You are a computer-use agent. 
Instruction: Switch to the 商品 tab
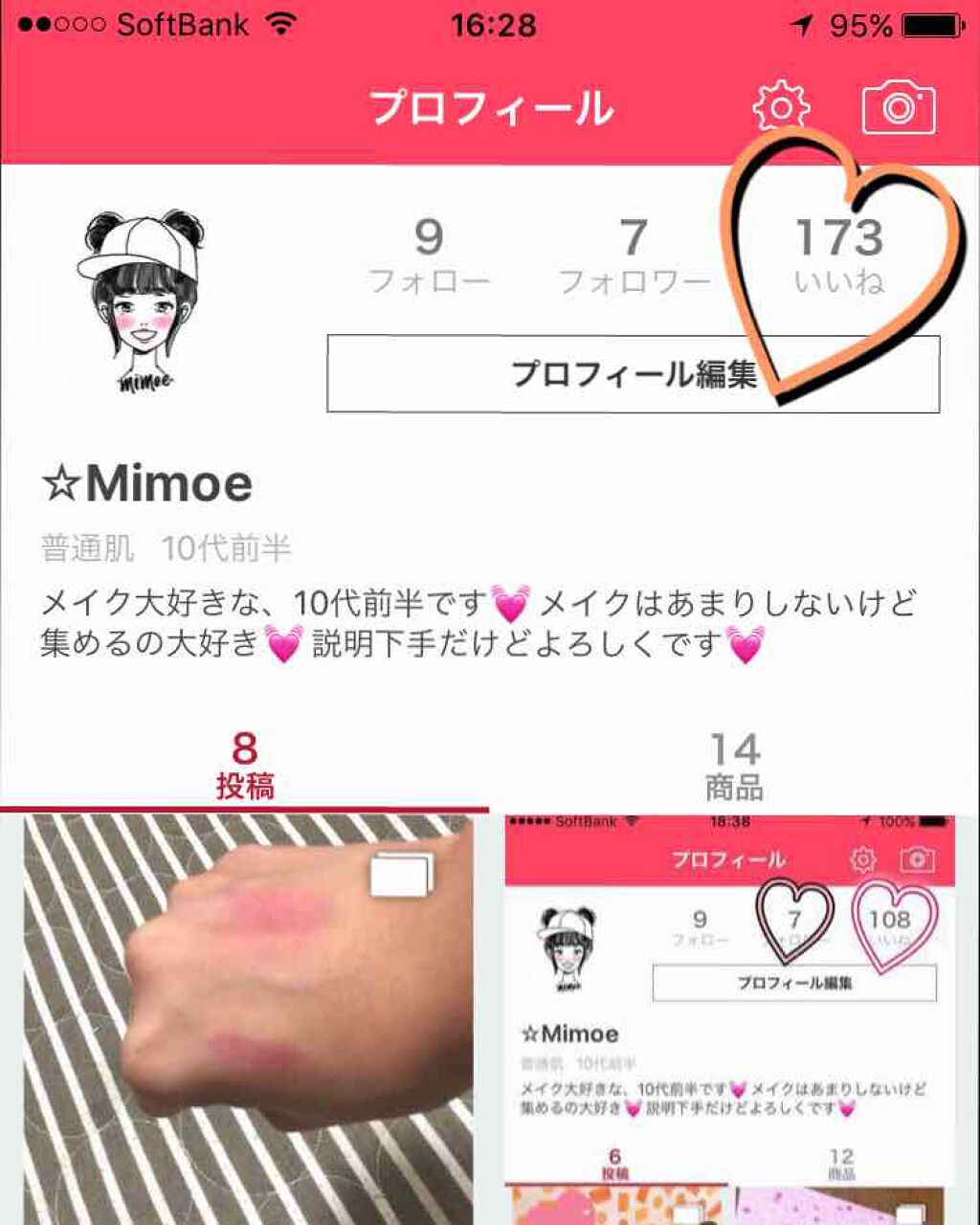click(x=734, y=766)
